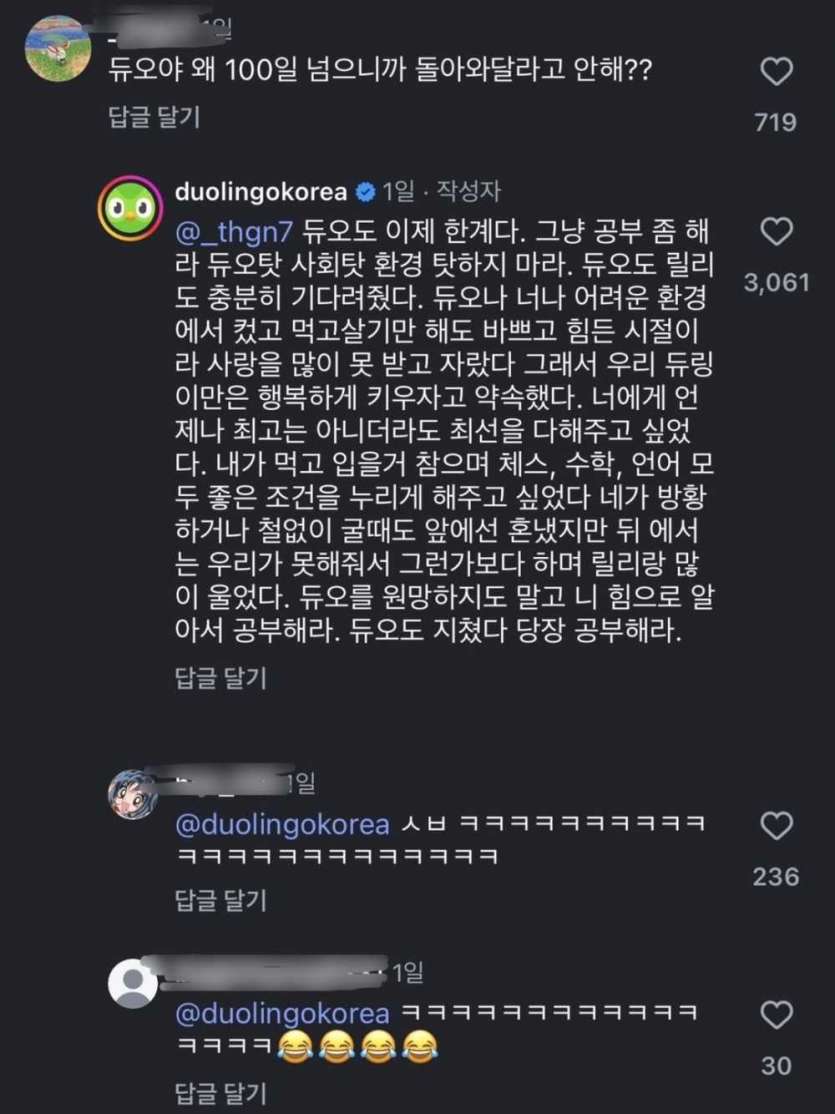View the avatar of the 100일 commenter
This screenshot has width=835, height=1114.
(58, 47)
